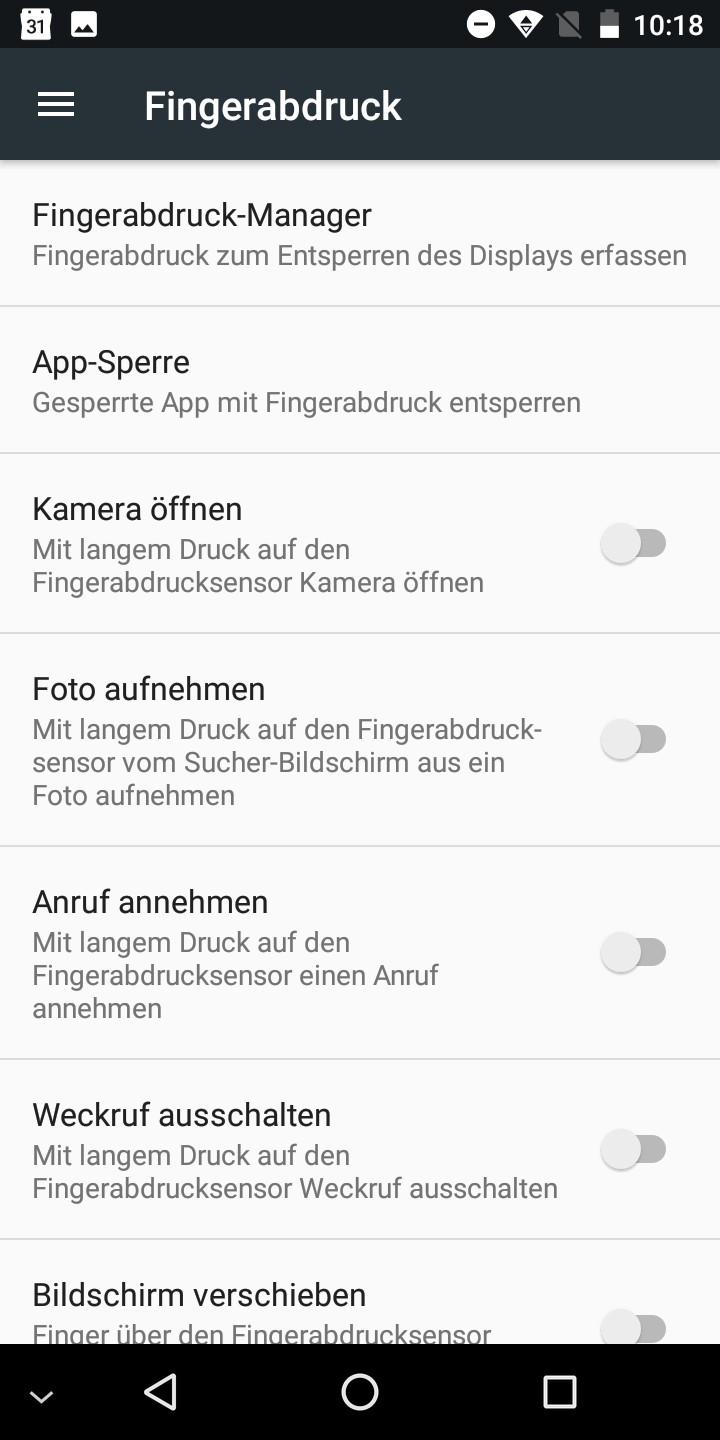720x1440 pixels.
Task: Tap the system back button
Action: coord(160,1392)
